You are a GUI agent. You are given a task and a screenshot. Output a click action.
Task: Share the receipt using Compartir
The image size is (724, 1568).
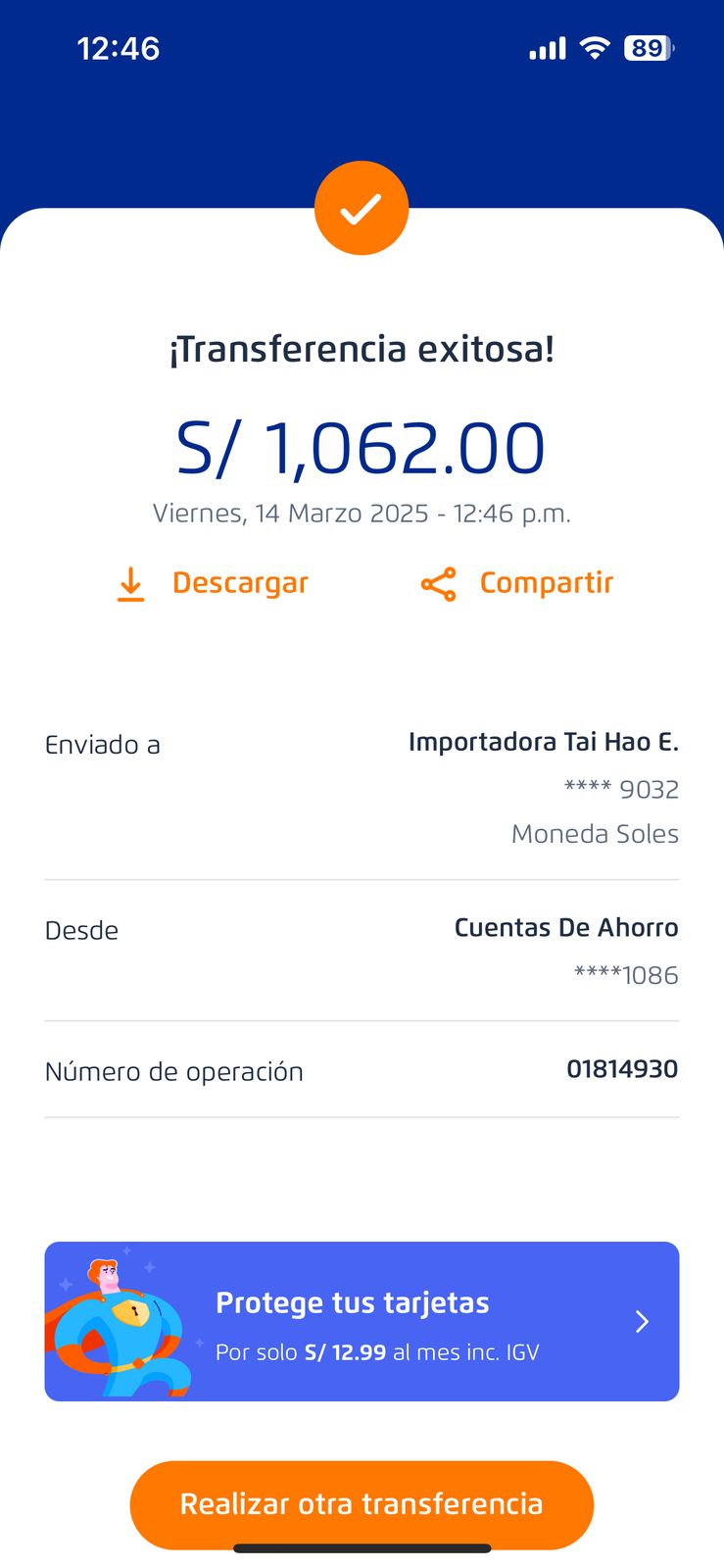coord(517,583)
